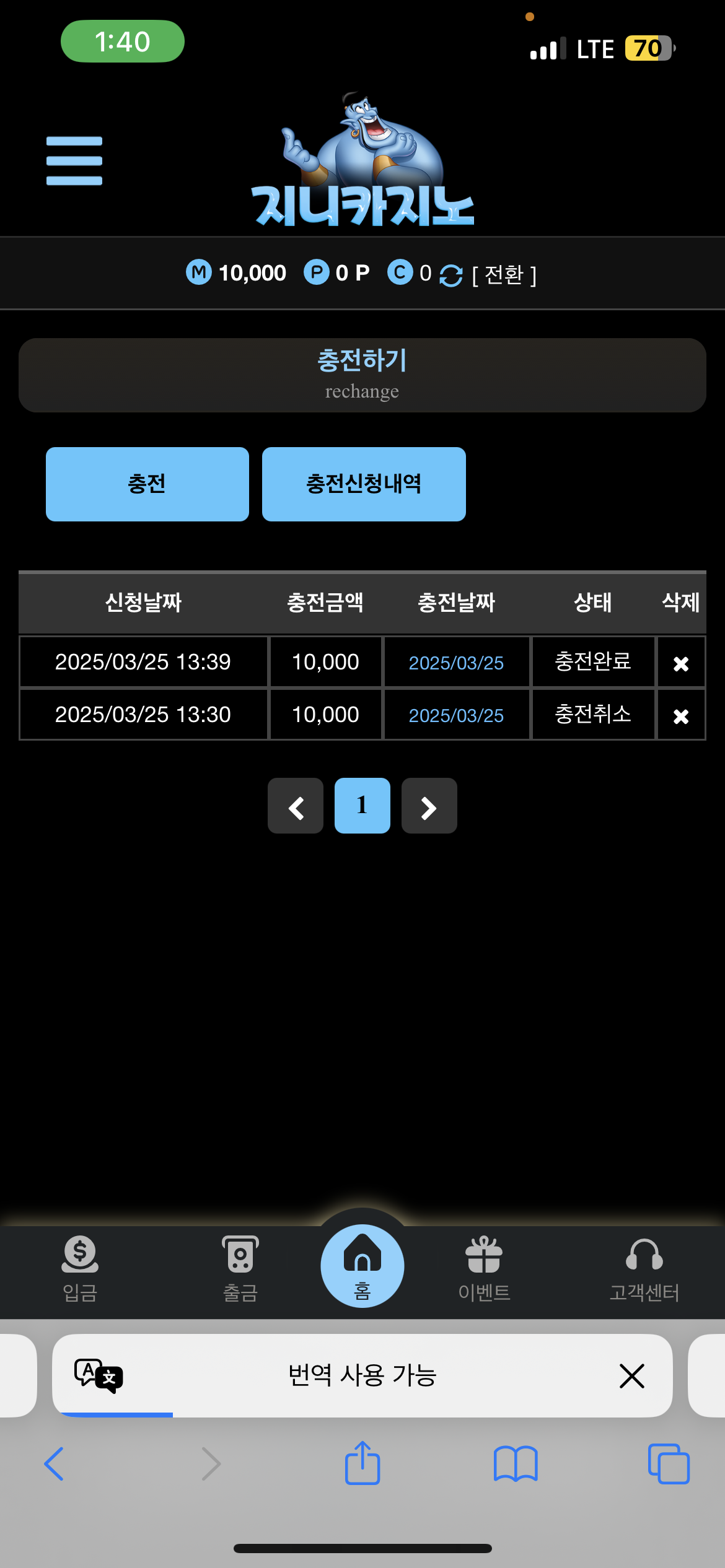
Task: Open the browser bookmarks
Action: point(516,1464)
